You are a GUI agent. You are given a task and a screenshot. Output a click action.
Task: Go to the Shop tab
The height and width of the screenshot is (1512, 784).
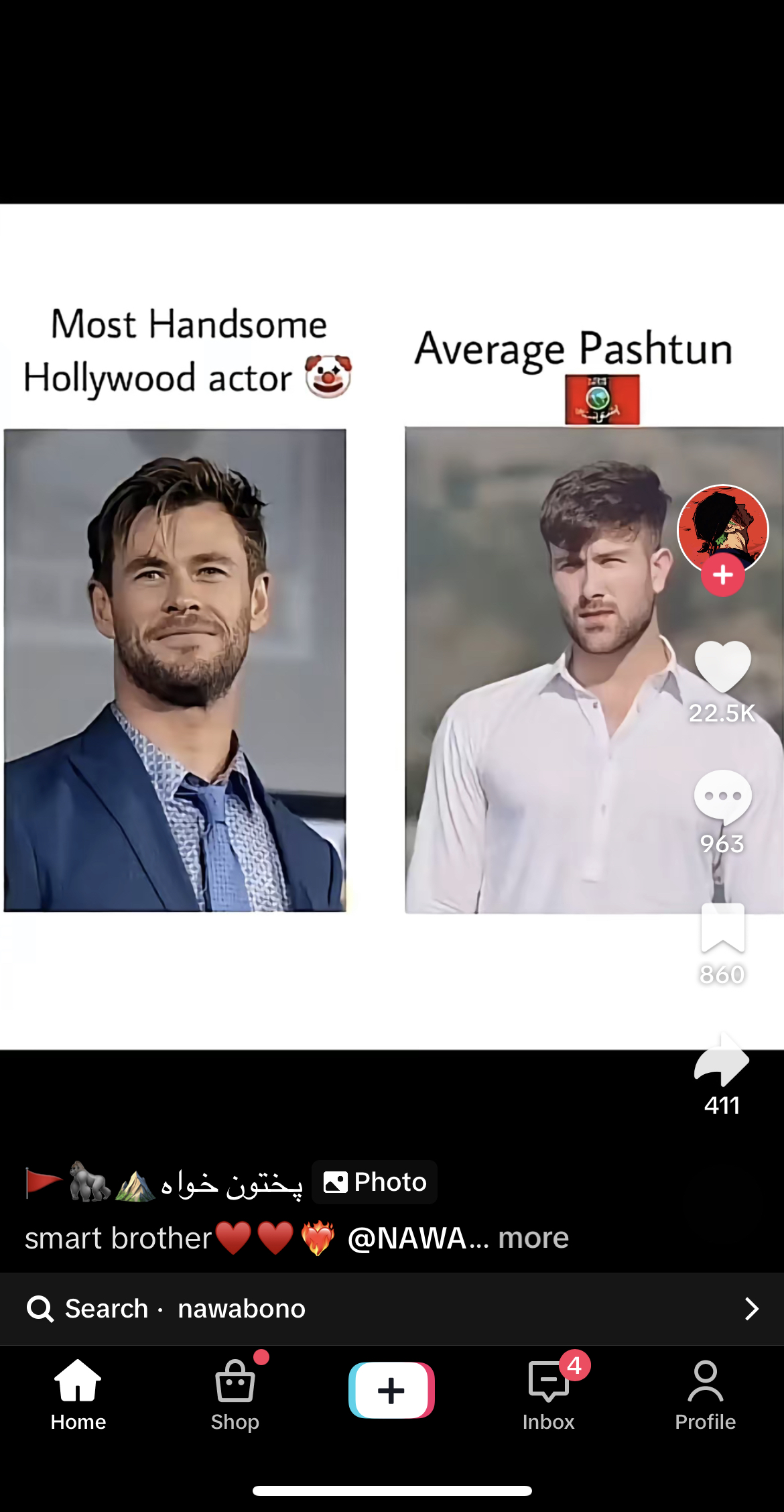point(235,1395)
